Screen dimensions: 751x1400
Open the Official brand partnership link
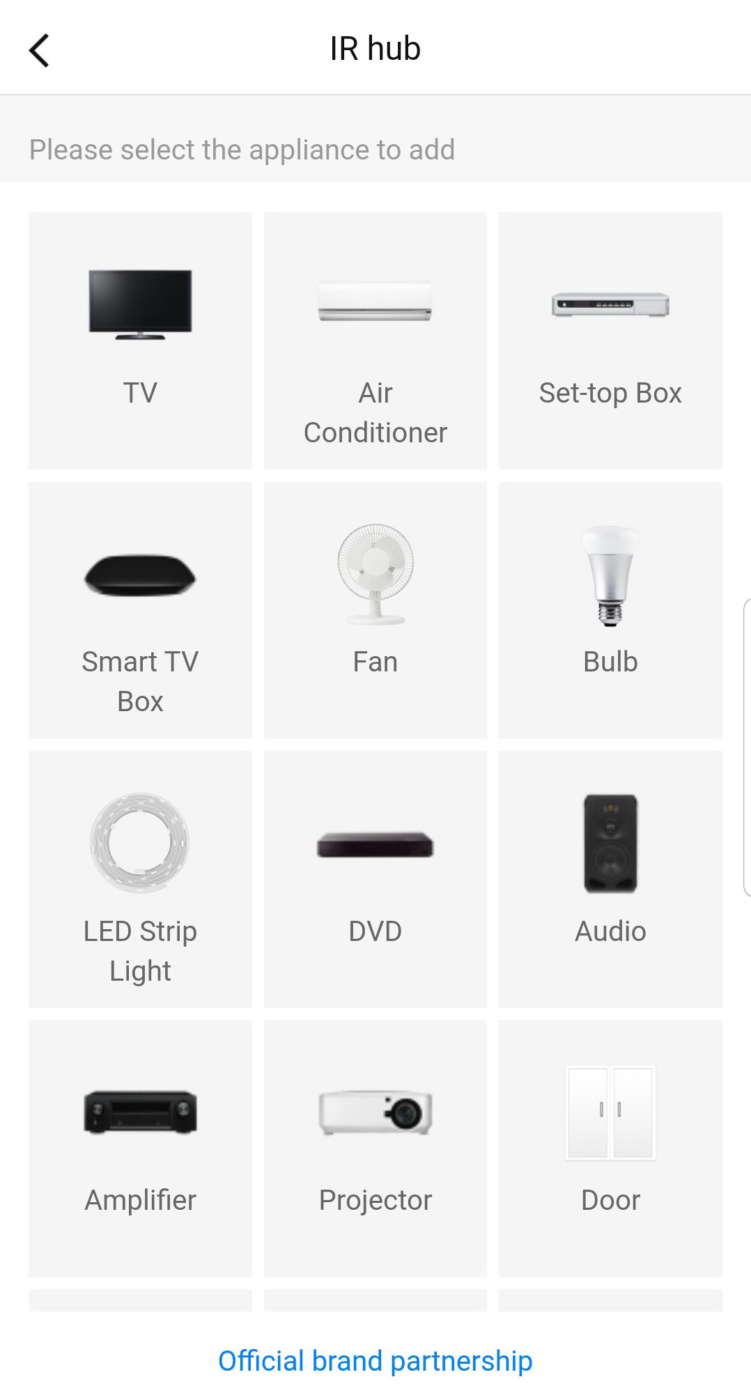point(375,1361)
